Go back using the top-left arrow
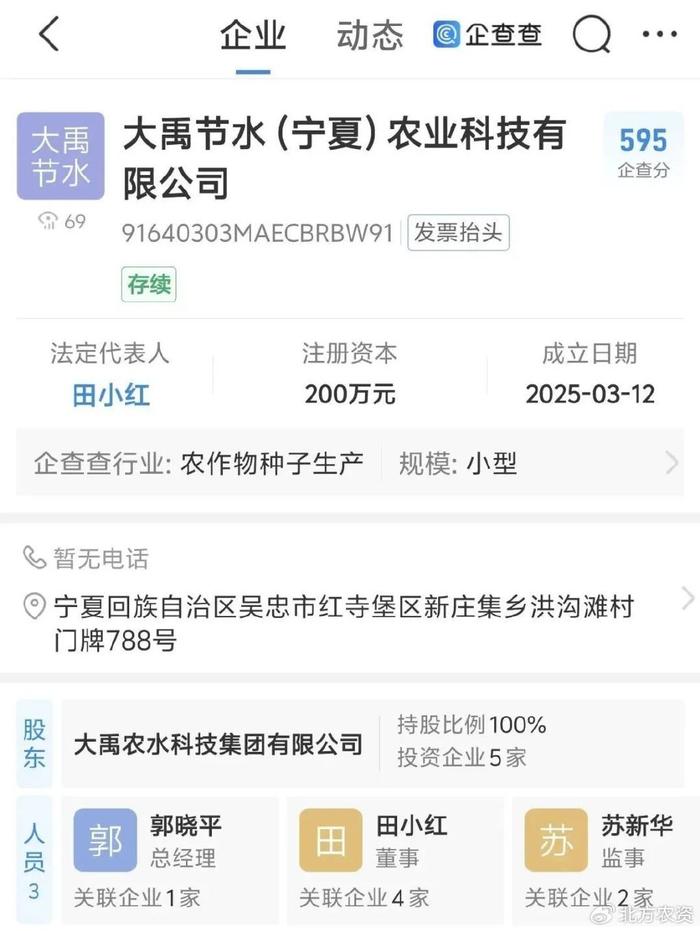This screenshot has width=700, height=931. pos(49,35)
